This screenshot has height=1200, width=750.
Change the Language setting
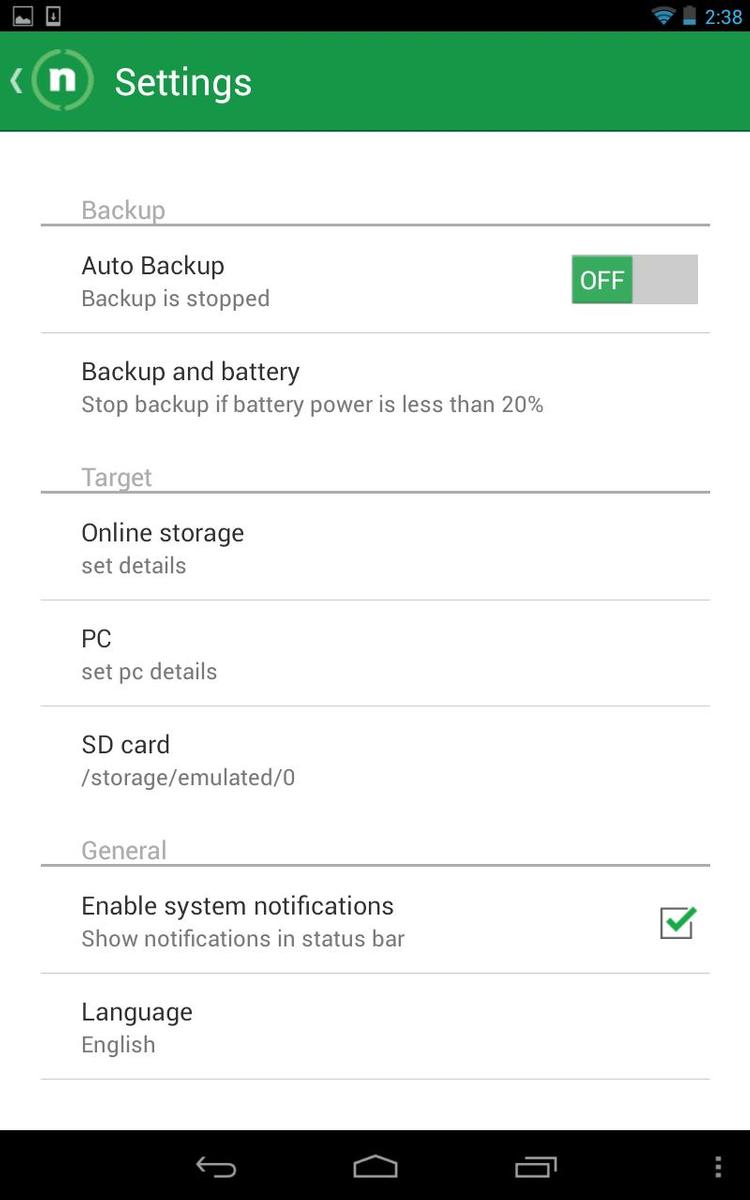[375, 1027]
